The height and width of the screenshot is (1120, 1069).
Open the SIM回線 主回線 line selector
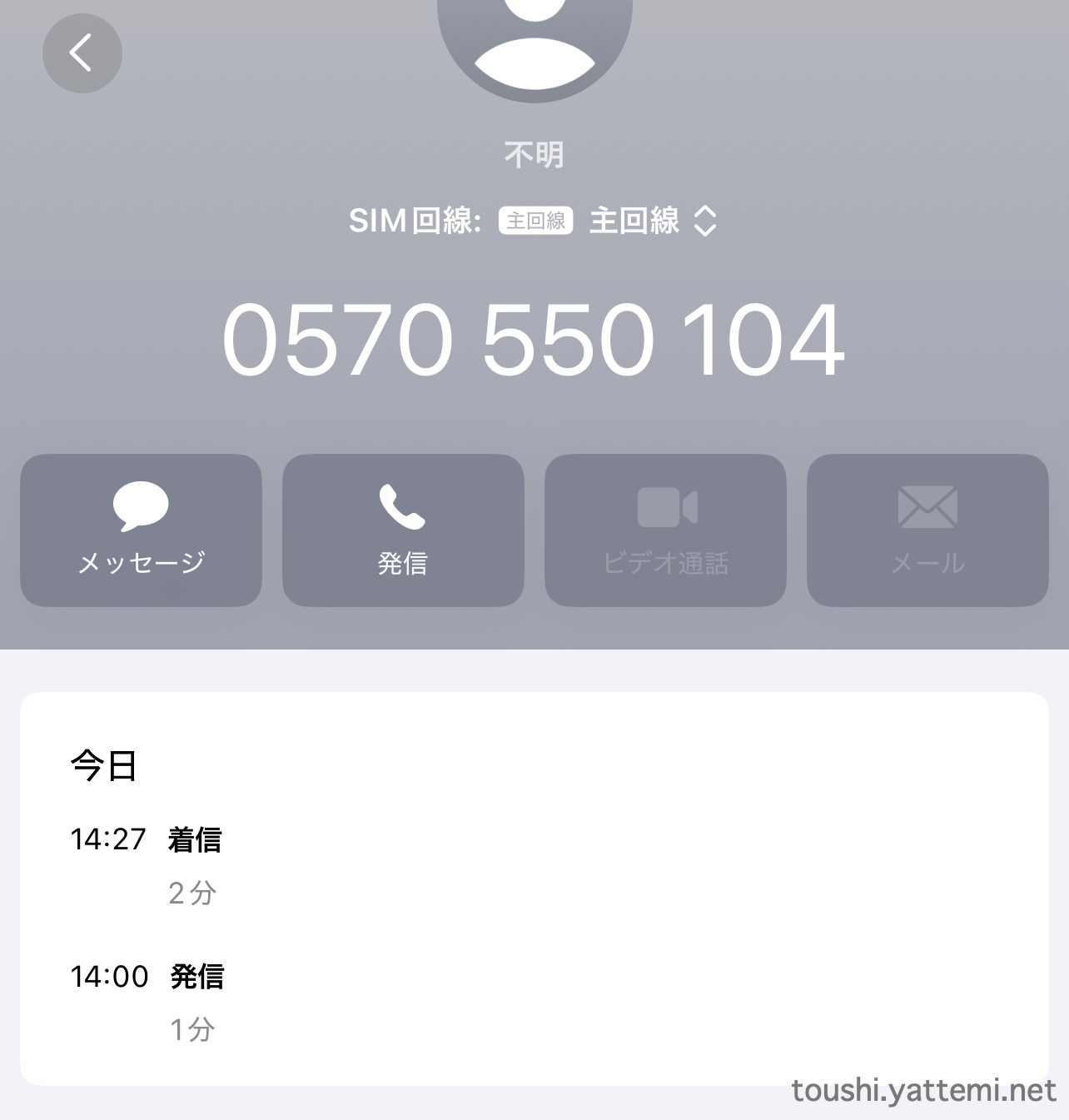point(653,221)
